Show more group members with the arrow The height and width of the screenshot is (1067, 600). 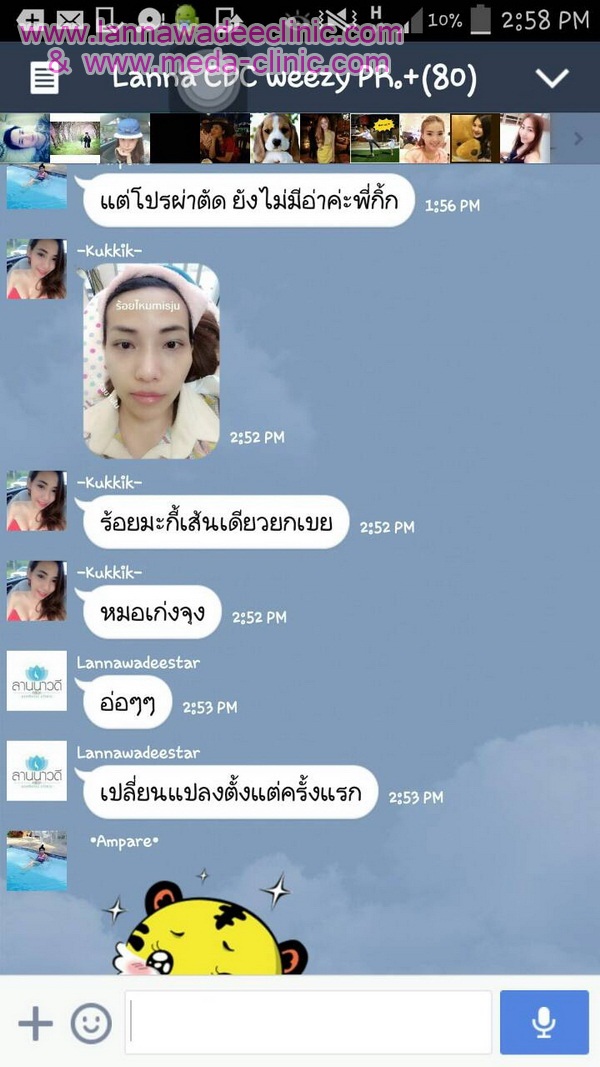578,139
